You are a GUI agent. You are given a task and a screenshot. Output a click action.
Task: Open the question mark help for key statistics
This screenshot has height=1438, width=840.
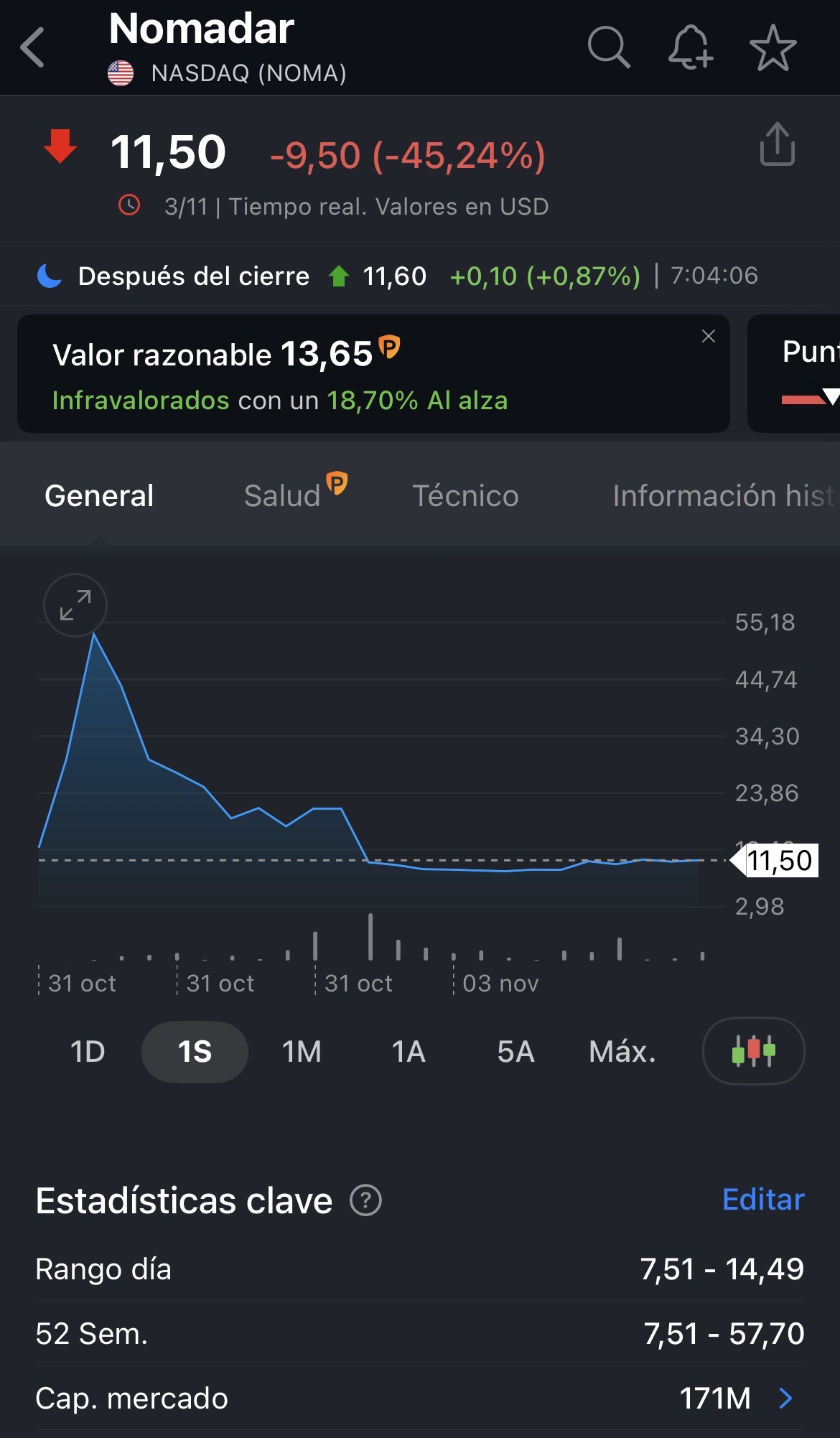click(365, 1200)
